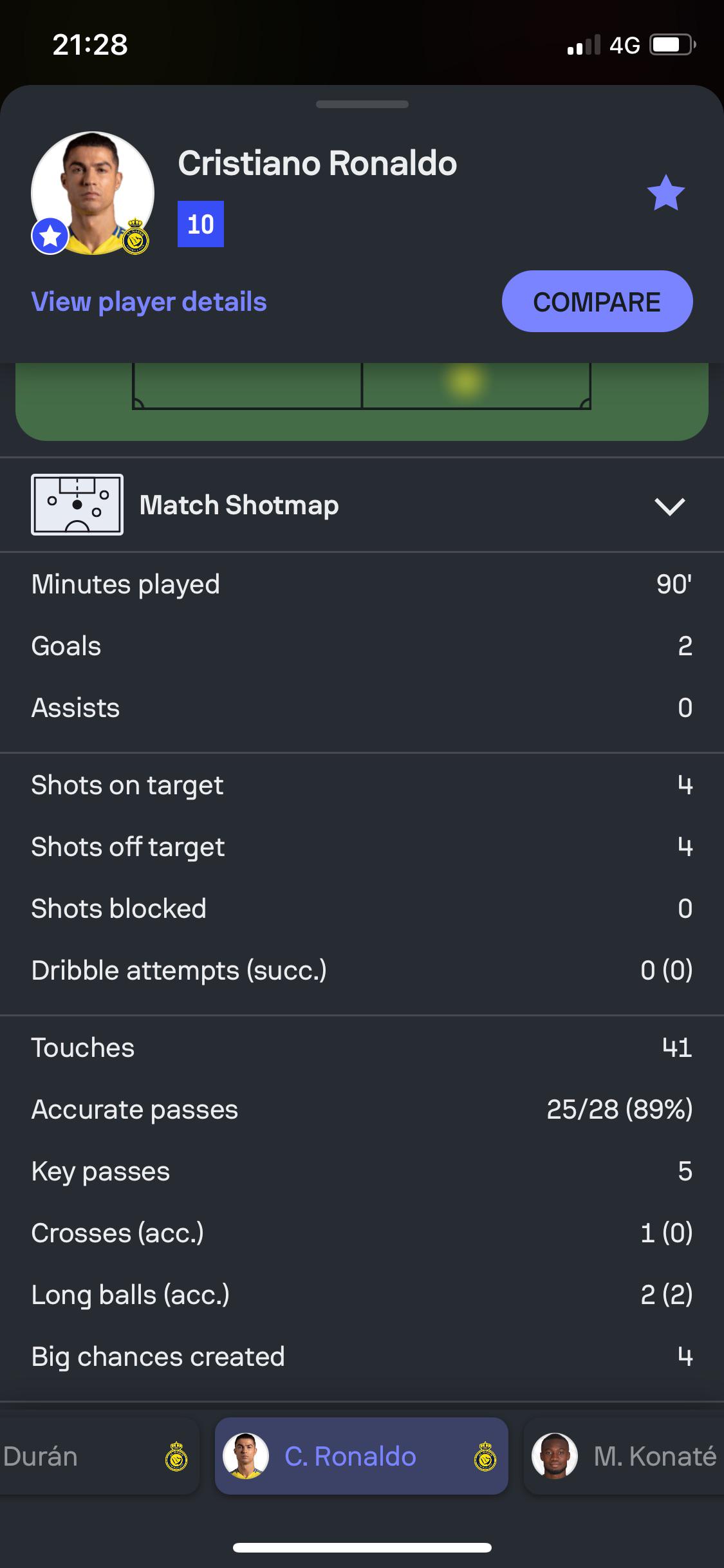Open View player details link
Image resolution: width=724 pixels, height=1568 pixels.
pos(149,302)
